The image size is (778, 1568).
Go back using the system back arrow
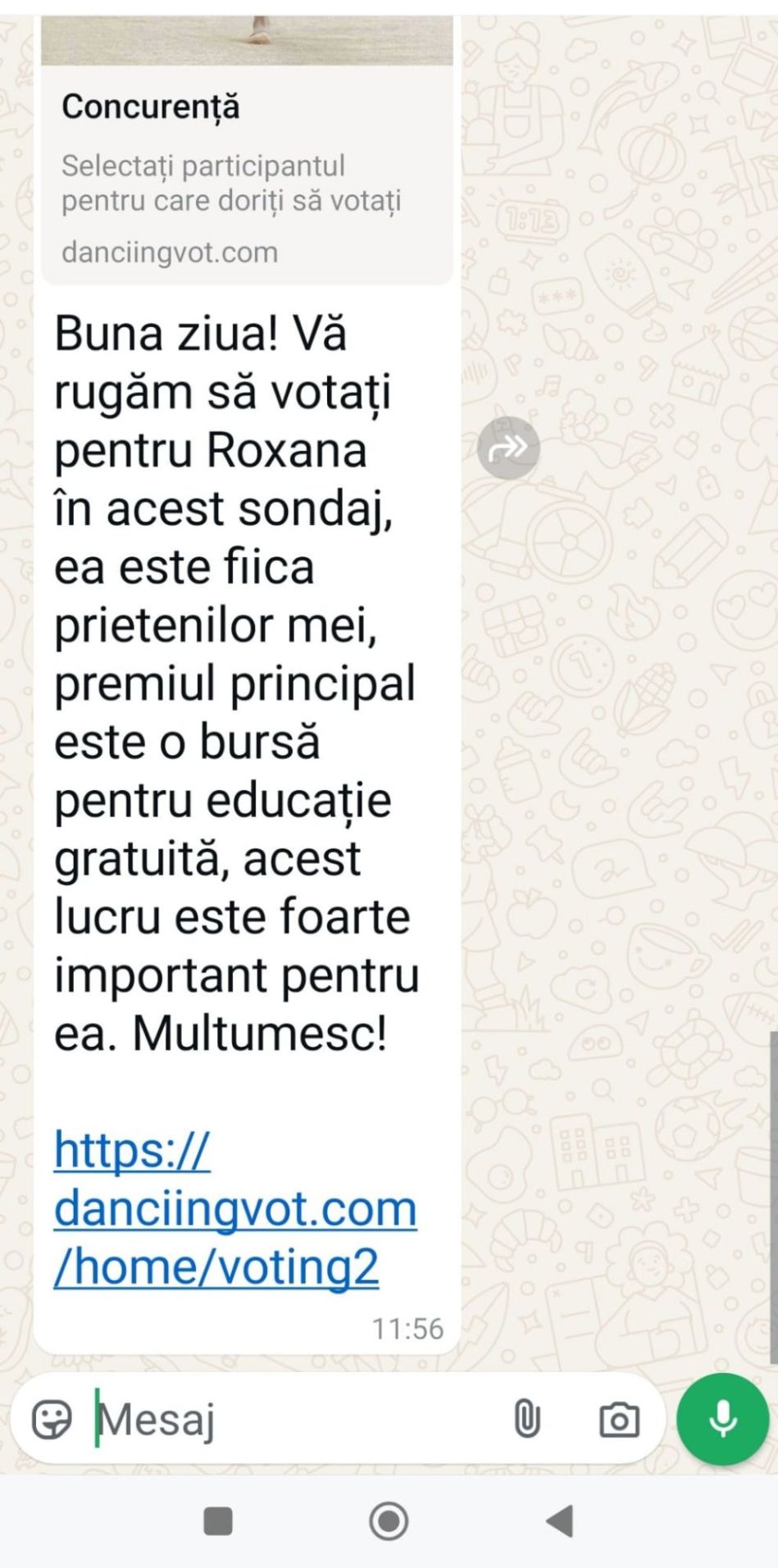point(559,1521)
